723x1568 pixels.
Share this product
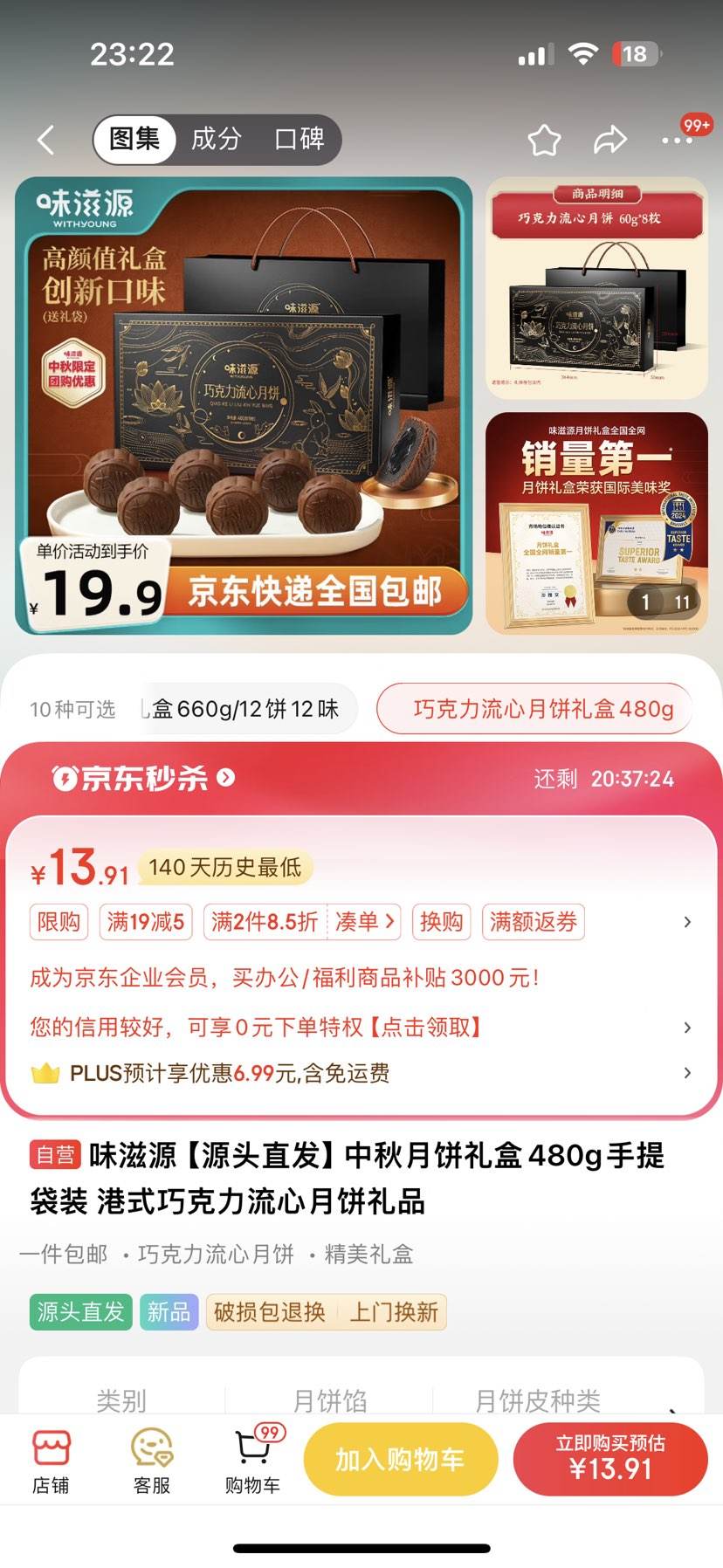coord(609,140)
